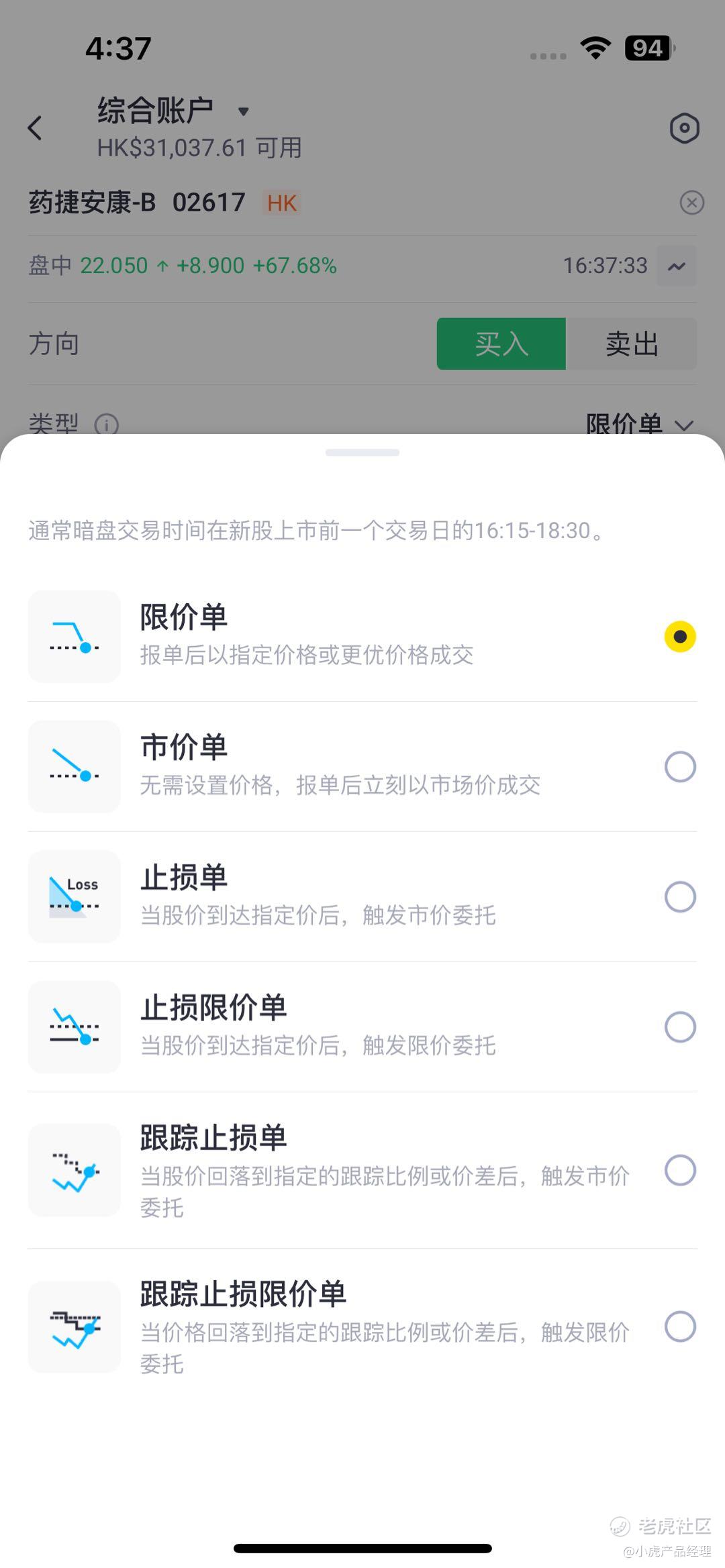Show the mini price chart
725x1568 pixels.
tap(677, 266)
